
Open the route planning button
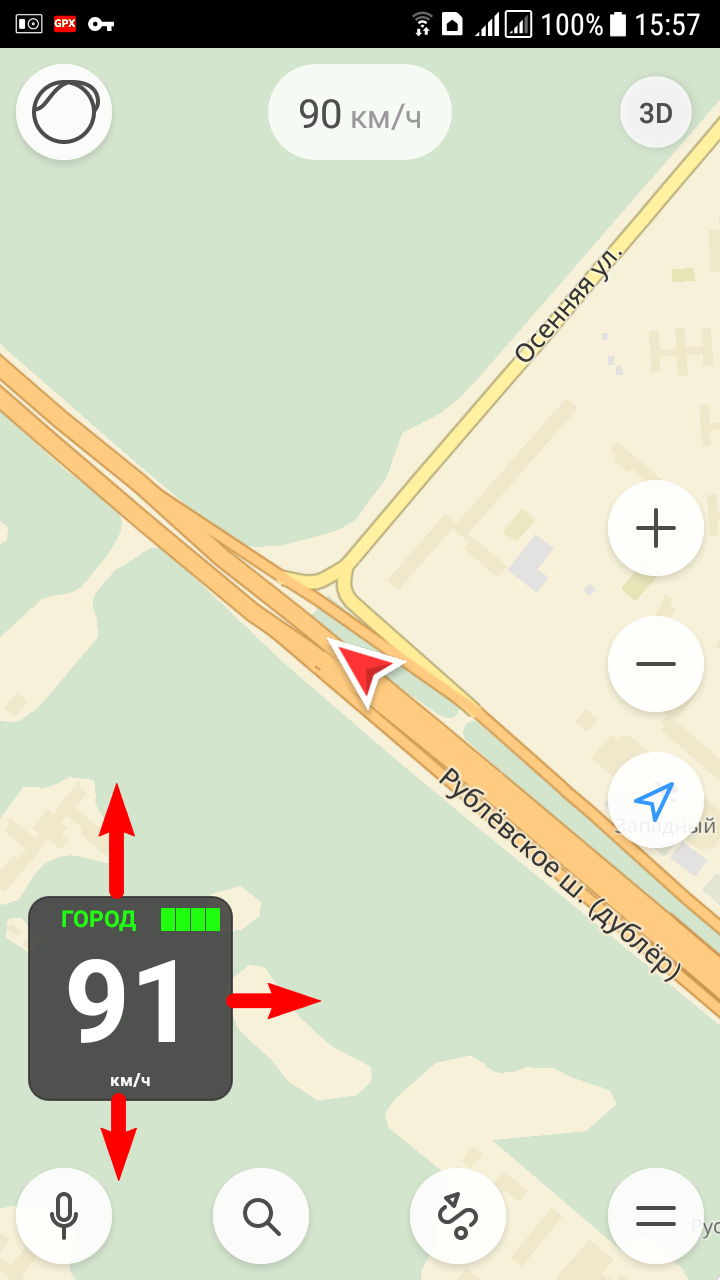[x=458, y=1216]
